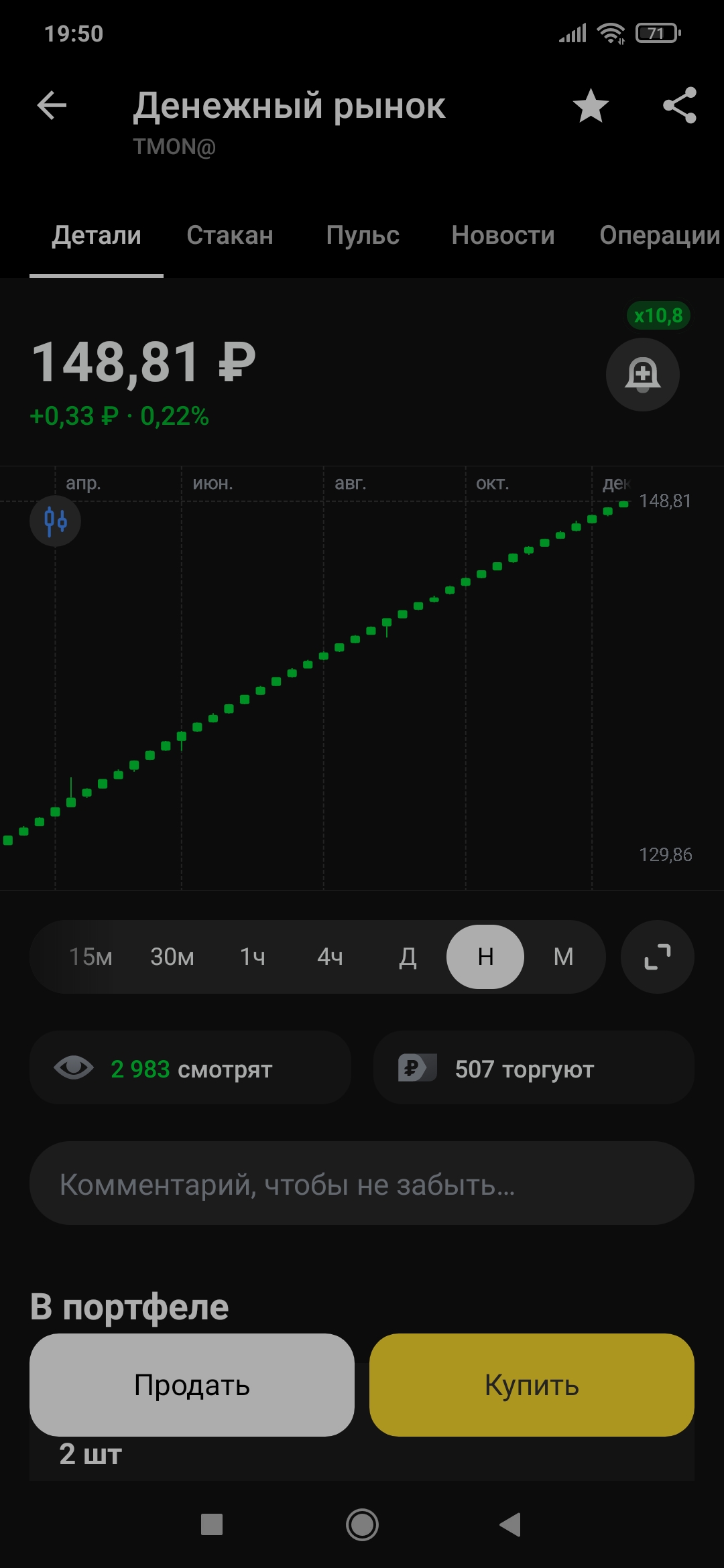Image resolution: width=724 pixels, height=1568 pixels.
Task: Add a price alert with bell icon
Action: [642, 375]
